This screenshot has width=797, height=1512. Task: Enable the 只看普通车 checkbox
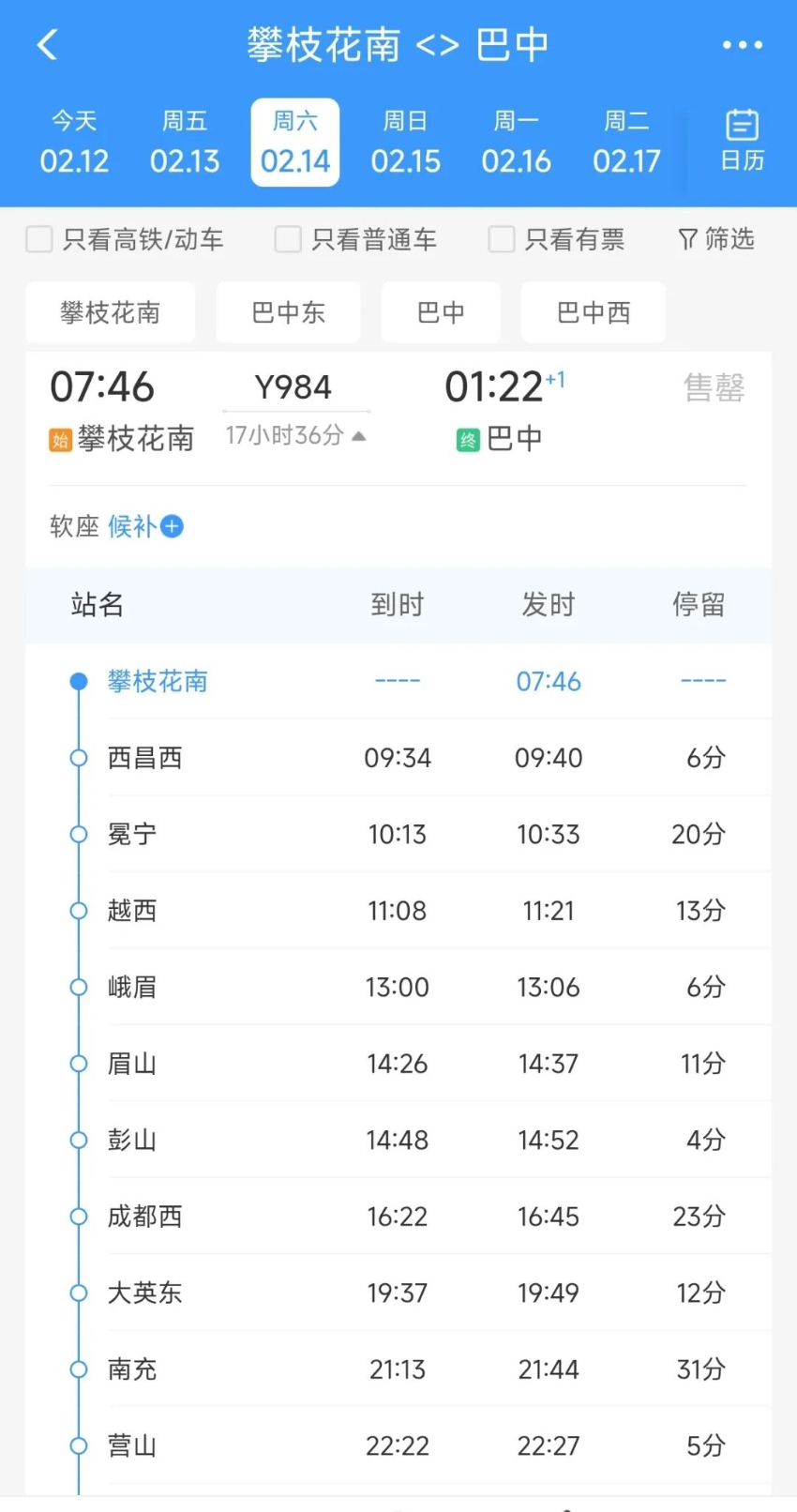tap(288, 239)
